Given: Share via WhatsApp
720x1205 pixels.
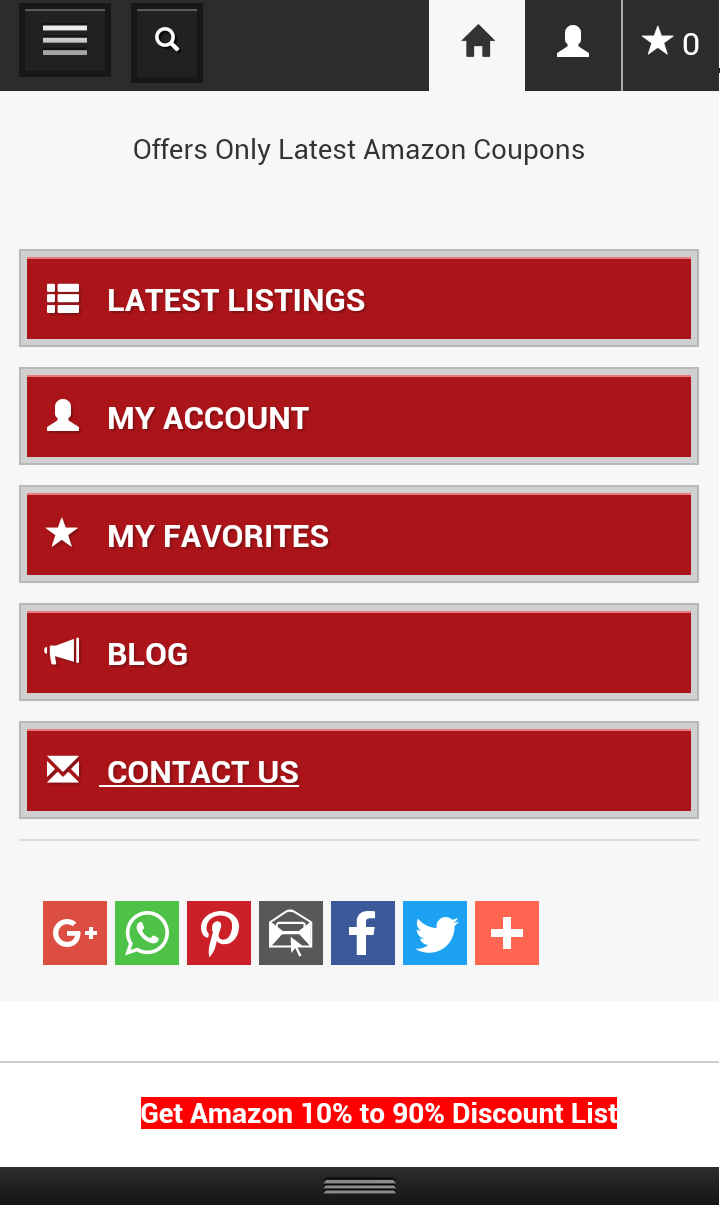Looking at the screenshot, I should tap(147, 933).
